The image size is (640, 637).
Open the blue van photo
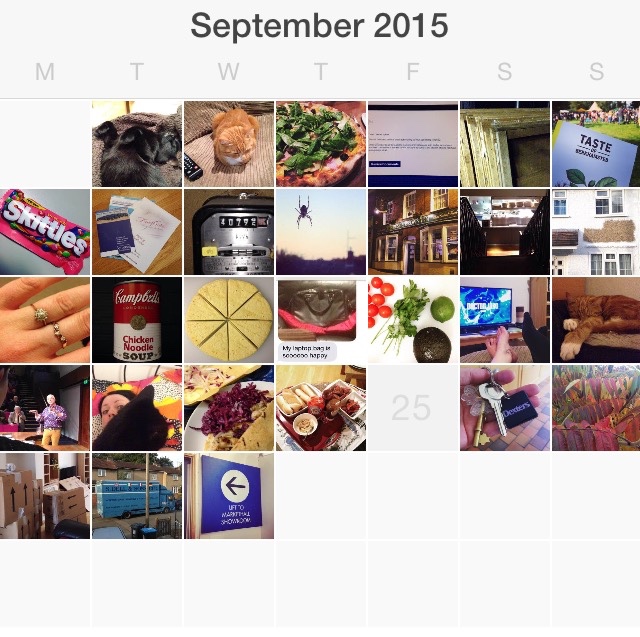coord(137,496)
